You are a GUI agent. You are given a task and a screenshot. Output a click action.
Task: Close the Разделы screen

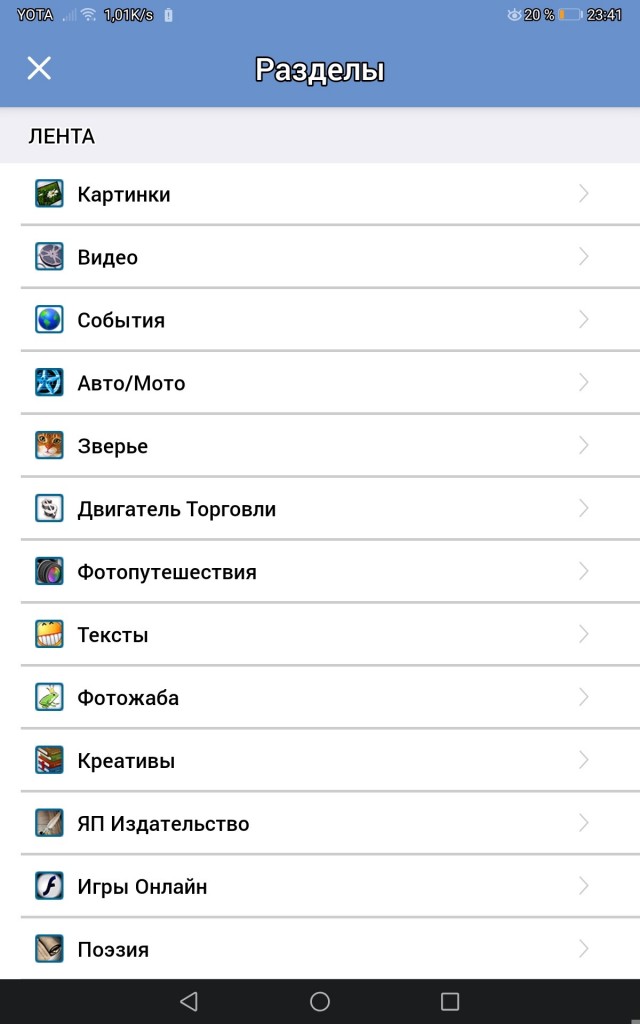(x=39, y=68)
